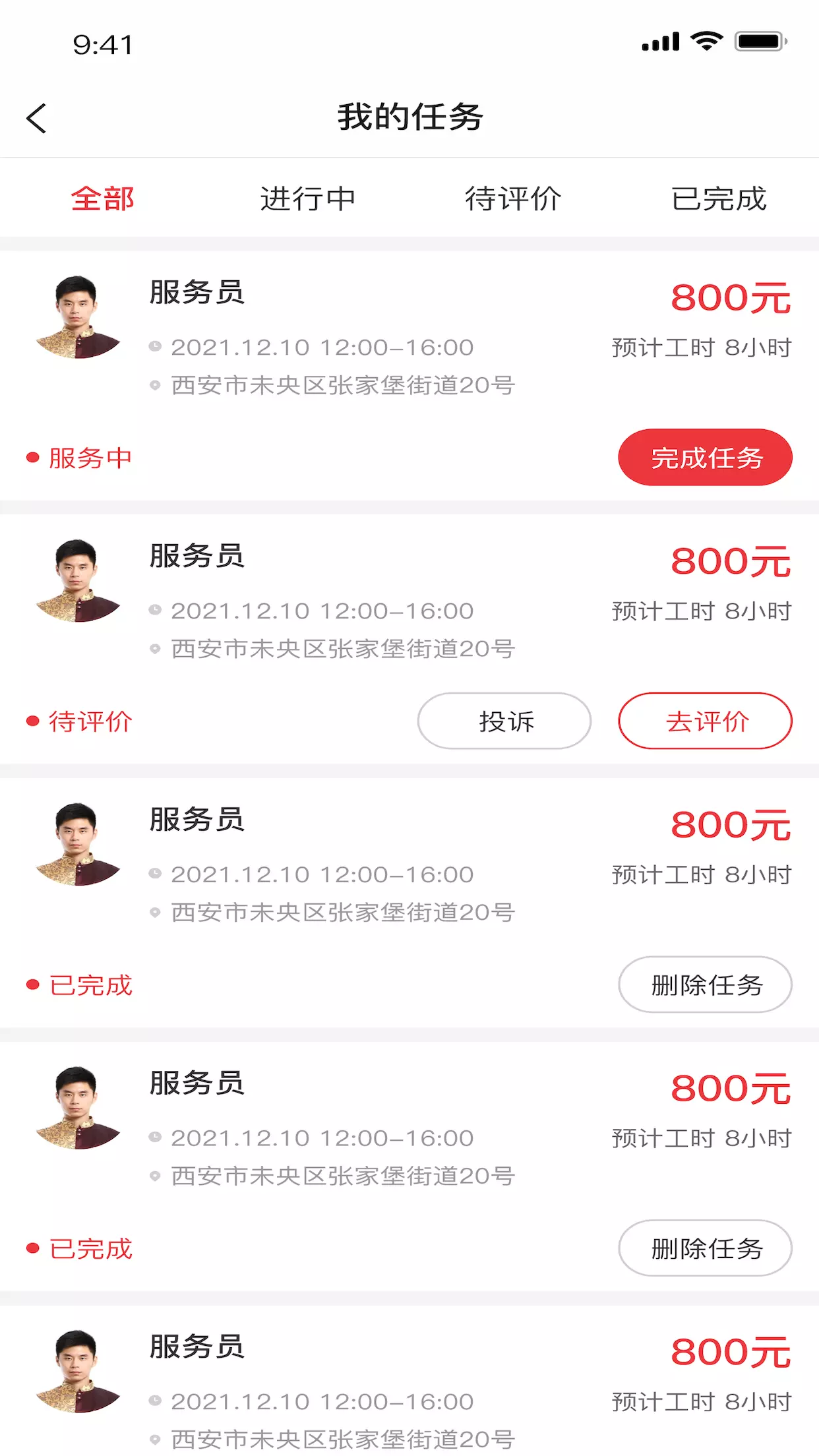This screenshot has width=819, height=1456.
Task: Switch to the 进行中 tab
Action: click(x=308, y=198)
